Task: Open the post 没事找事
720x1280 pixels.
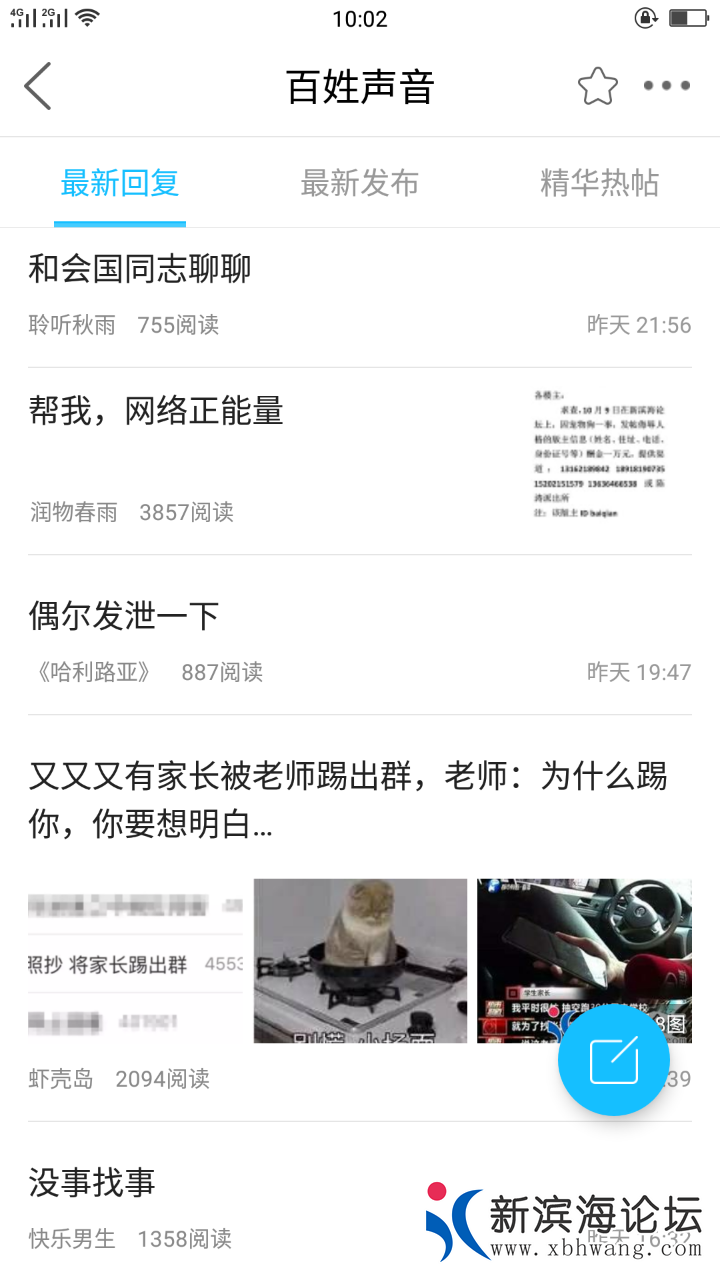Action: pos(92,1183)
